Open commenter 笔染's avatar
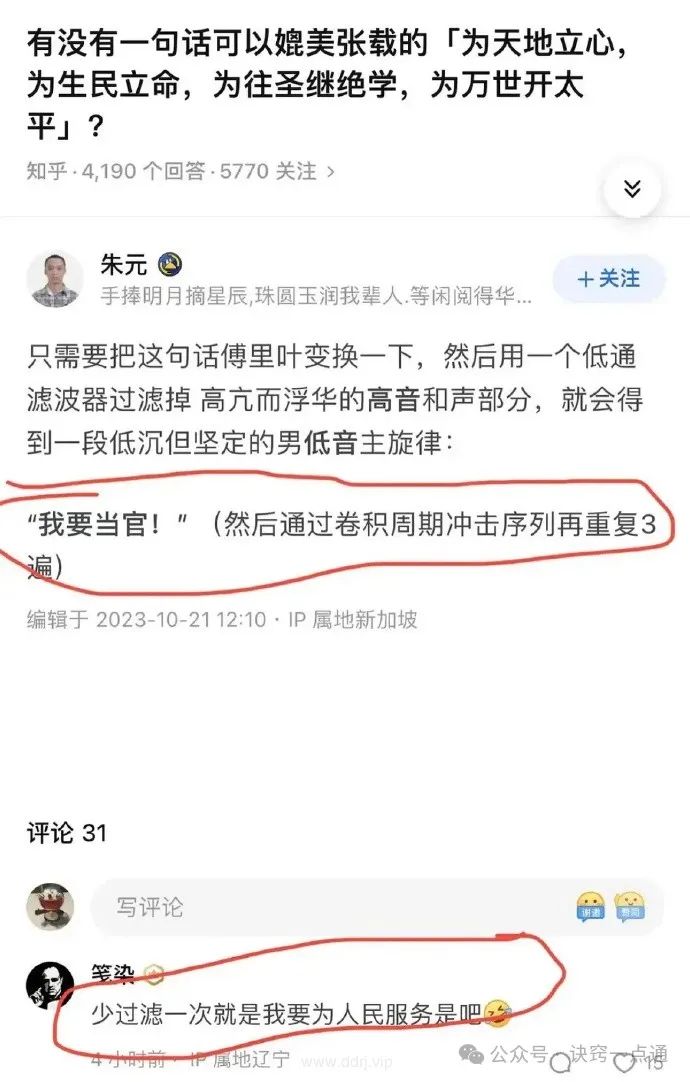This screenshot has width=690, height=1082. pyautogui.click(x=52, y=989)
